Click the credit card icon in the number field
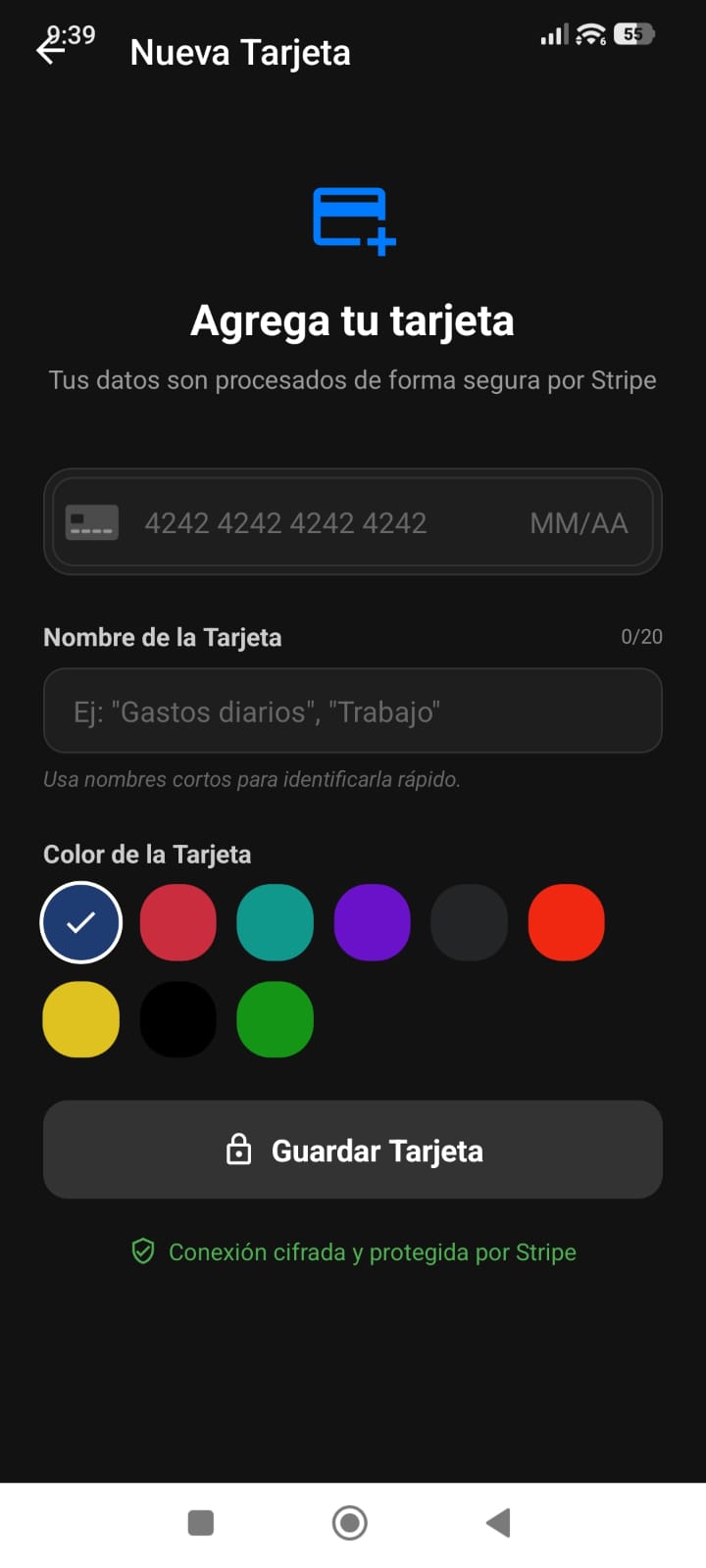 92,522
